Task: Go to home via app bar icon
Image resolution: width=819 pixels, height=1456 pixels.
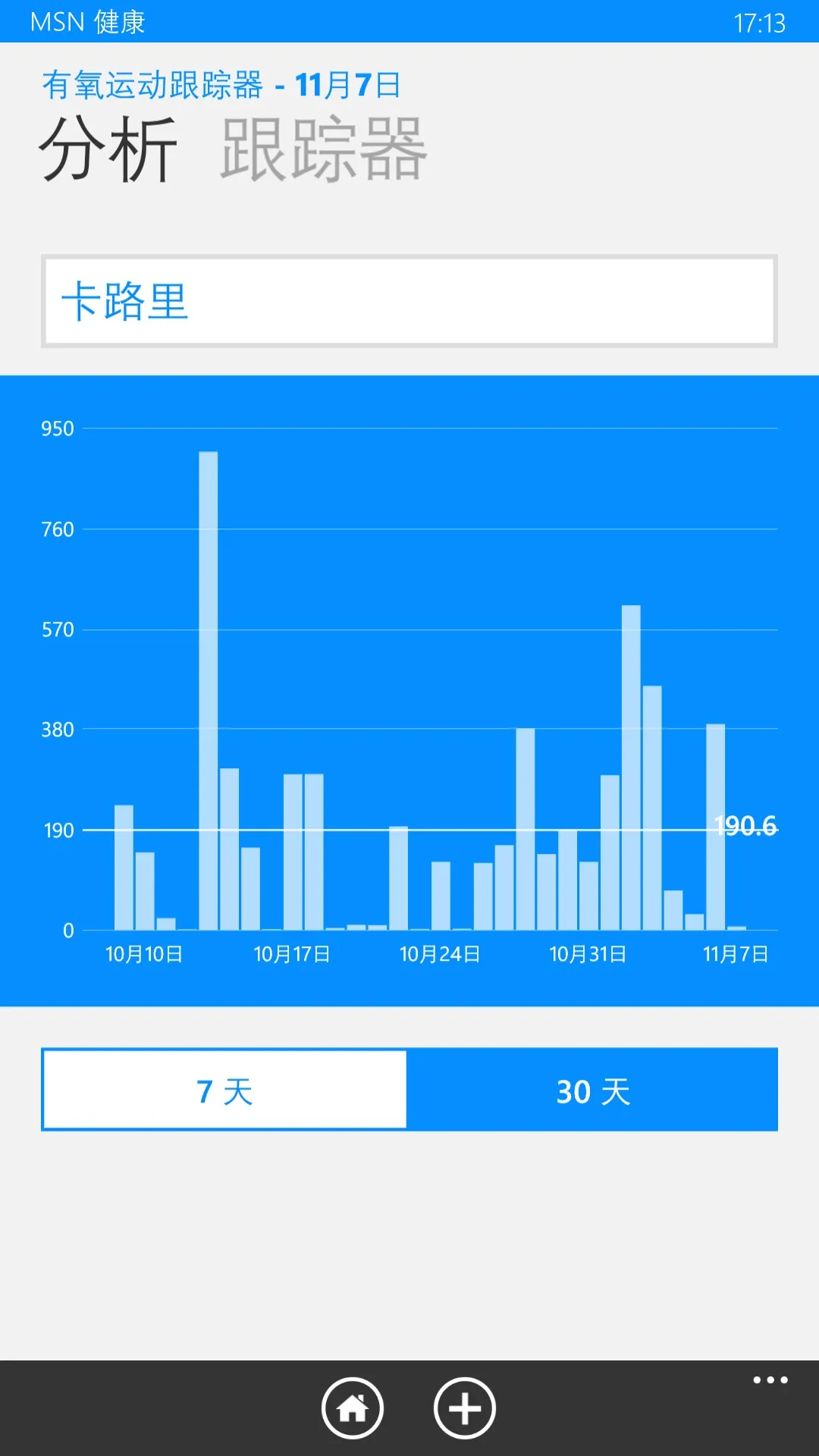Action: (353, 1408)
